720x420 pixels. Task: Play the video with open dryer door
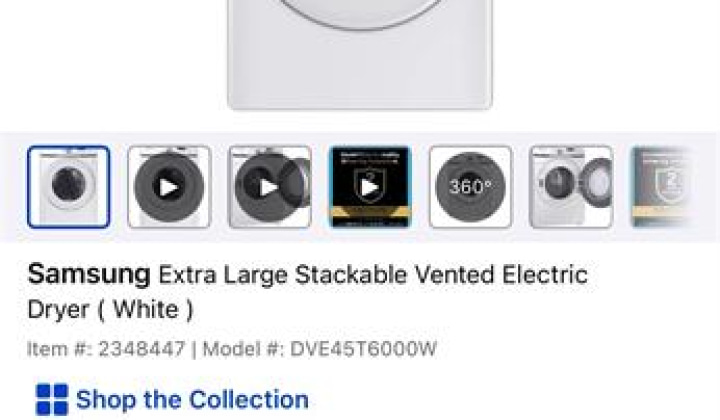pos(269,187)
